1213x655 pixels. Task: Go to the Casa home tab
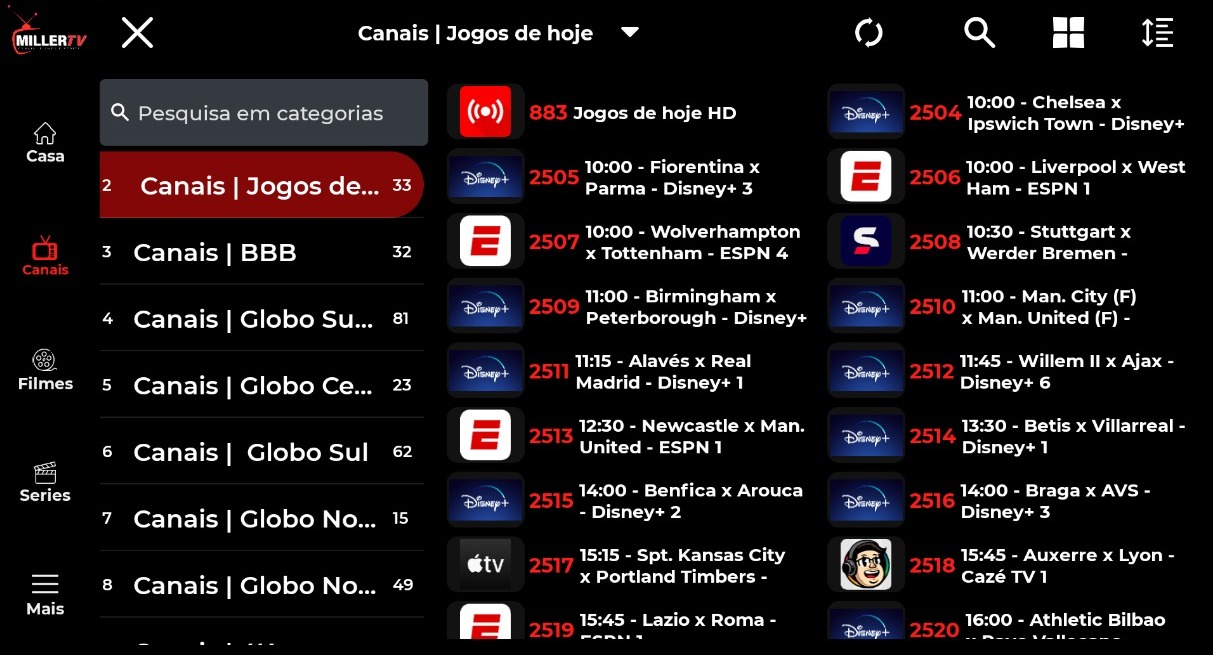[45, 143]
